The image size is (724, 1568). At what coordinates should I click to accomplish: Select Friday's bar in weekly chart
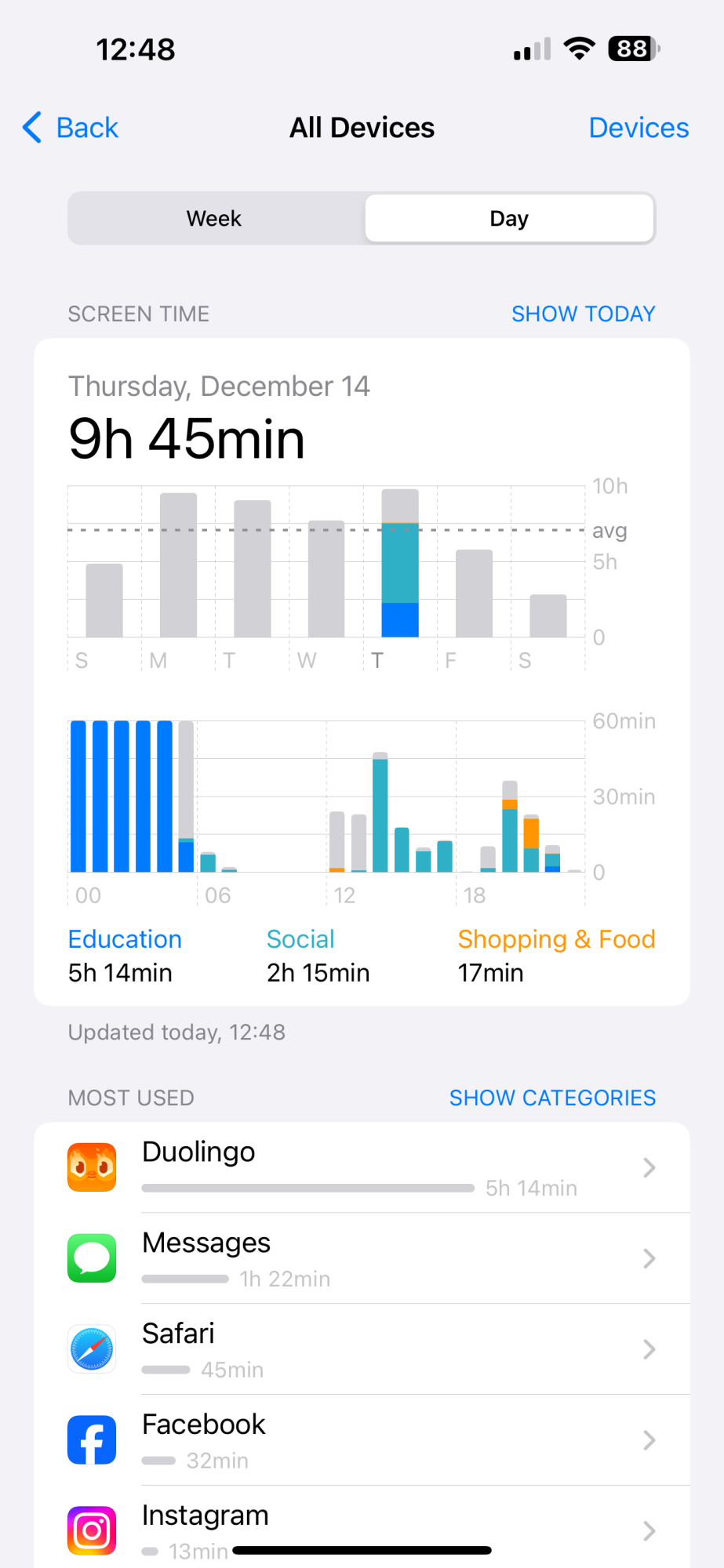click(474, 593)
